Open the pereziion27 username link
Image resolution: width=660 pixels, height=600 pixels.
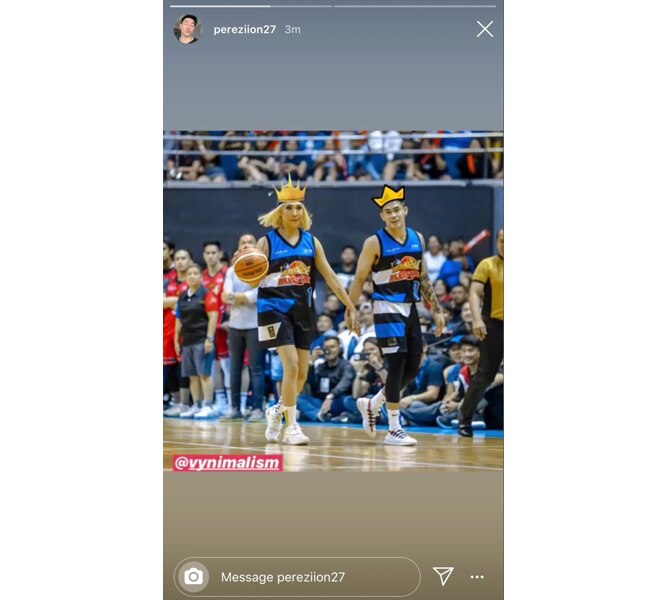pyautogui.click(x=244, y=30)
